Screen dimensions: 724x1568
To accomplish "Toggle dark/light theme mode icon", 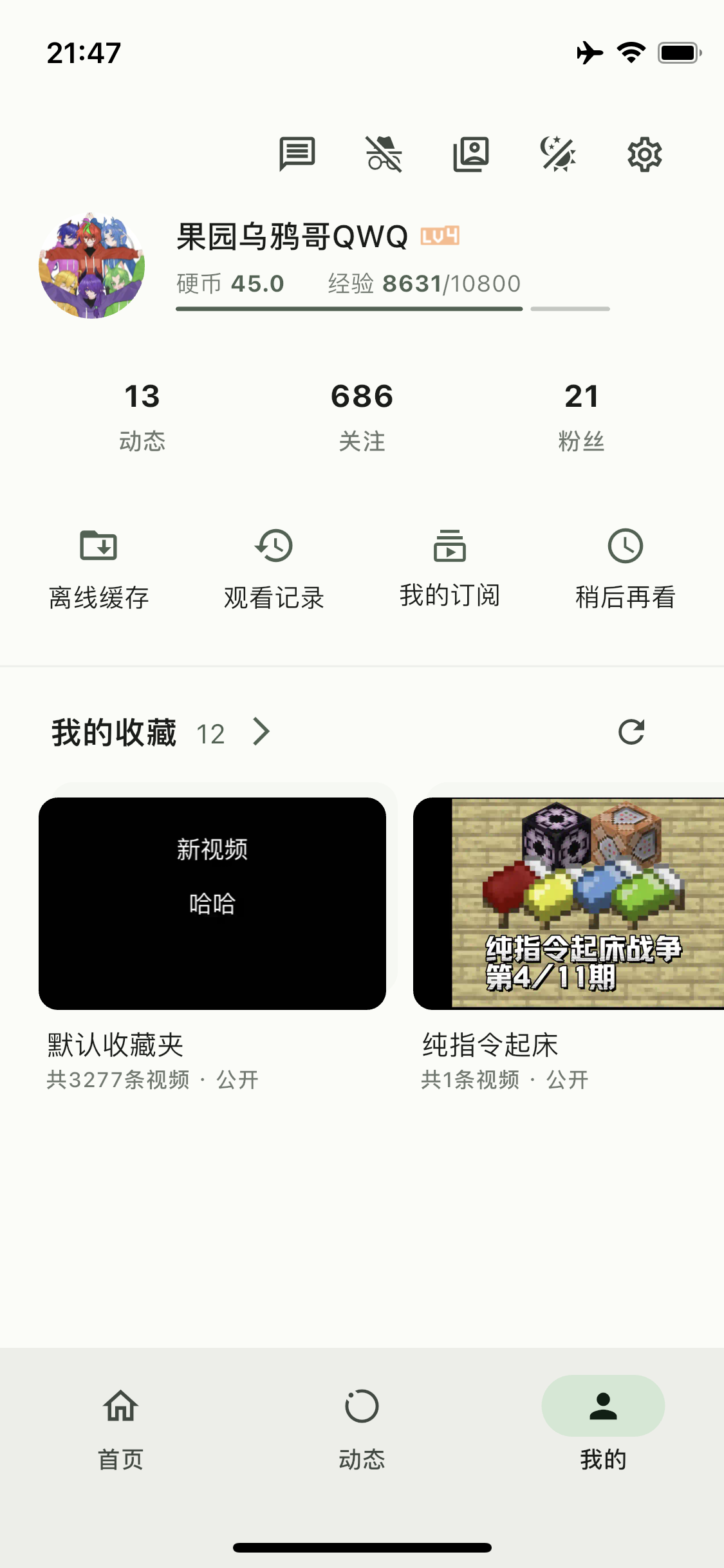I will [x=557, y=154].
